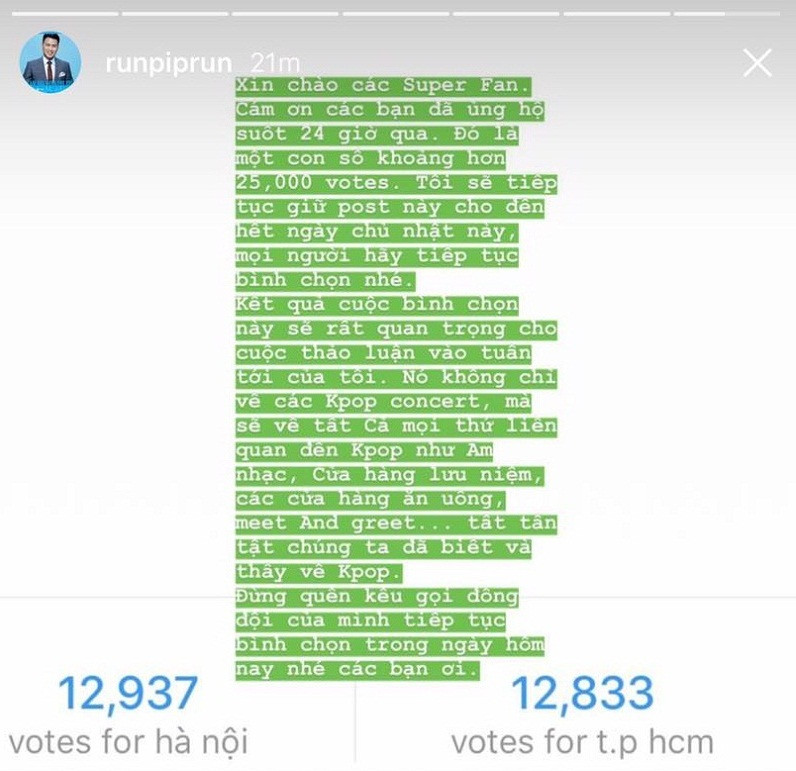Screen dimensions: 796x771
Task: Open runpiprun's profile picture
Action: point(50,63)
